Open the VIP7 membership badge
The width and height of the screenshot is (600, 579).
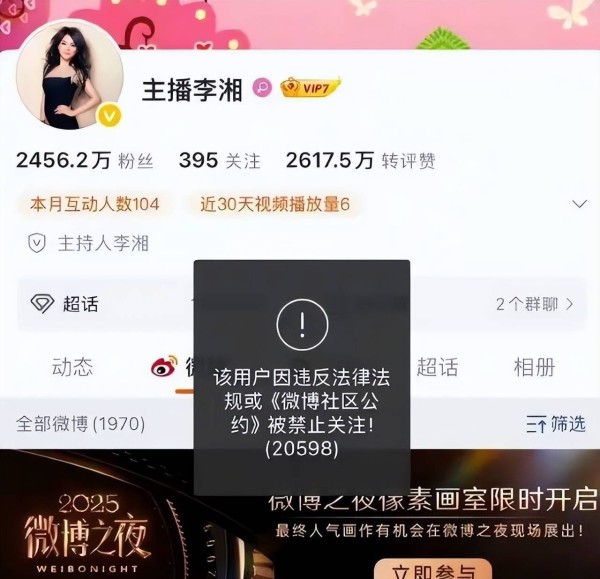[310, 87]
